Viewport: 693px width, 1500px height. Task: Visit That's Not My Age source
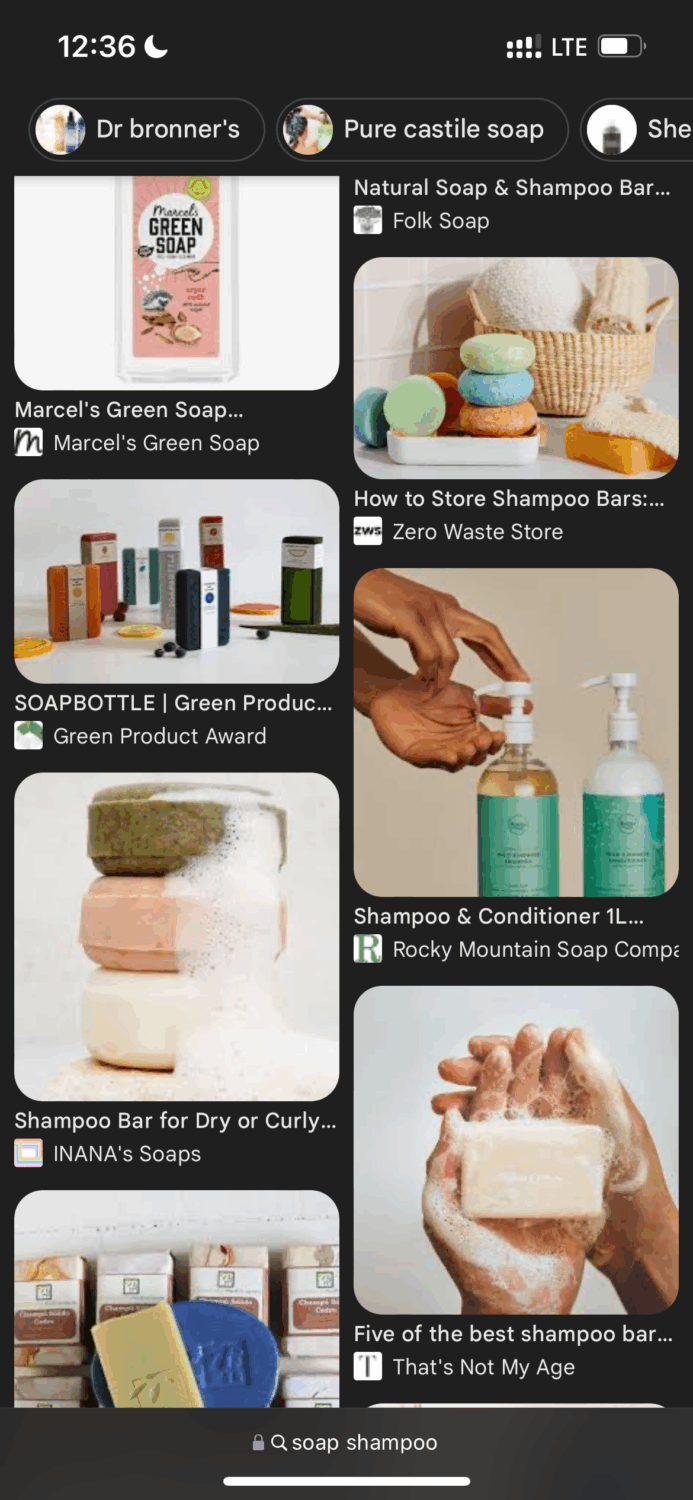(482, 1367)
